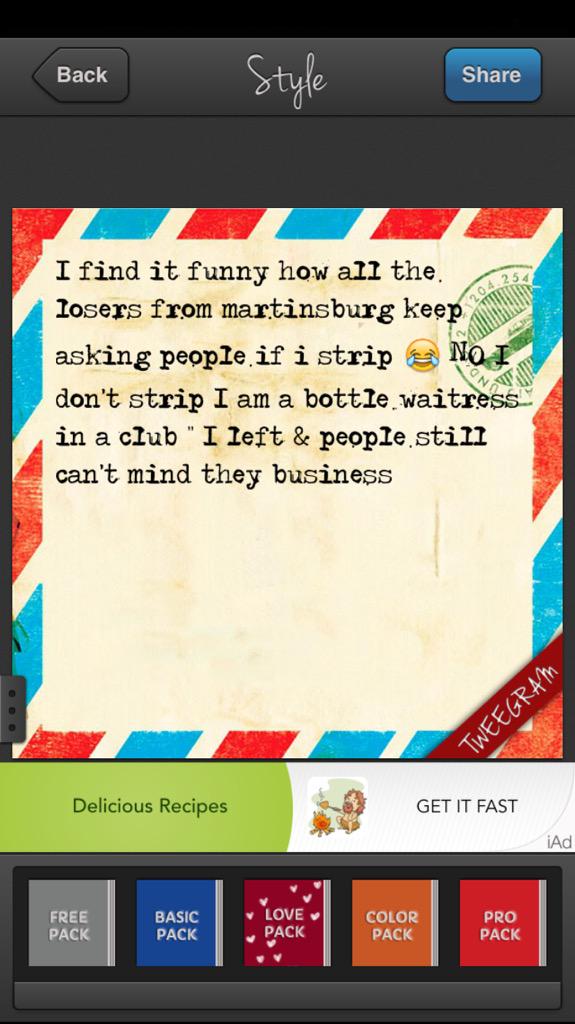Viewport: 575px width, 1024px height.
Task: Open the Color Pack
Action: coord(395,923)
